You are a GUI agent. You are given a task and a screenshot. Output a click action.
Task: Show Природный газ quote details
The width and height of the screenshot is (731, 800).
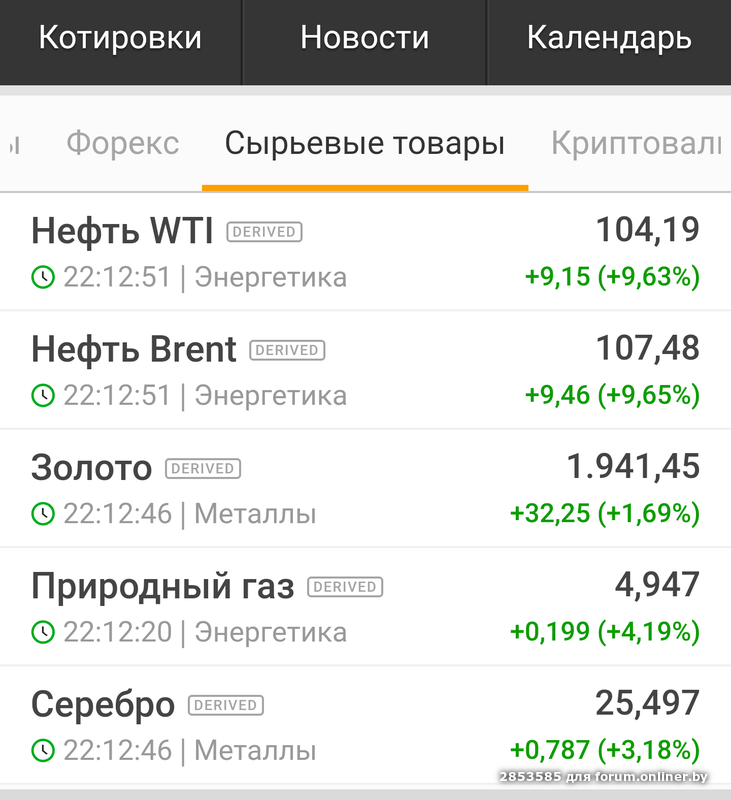365,607
